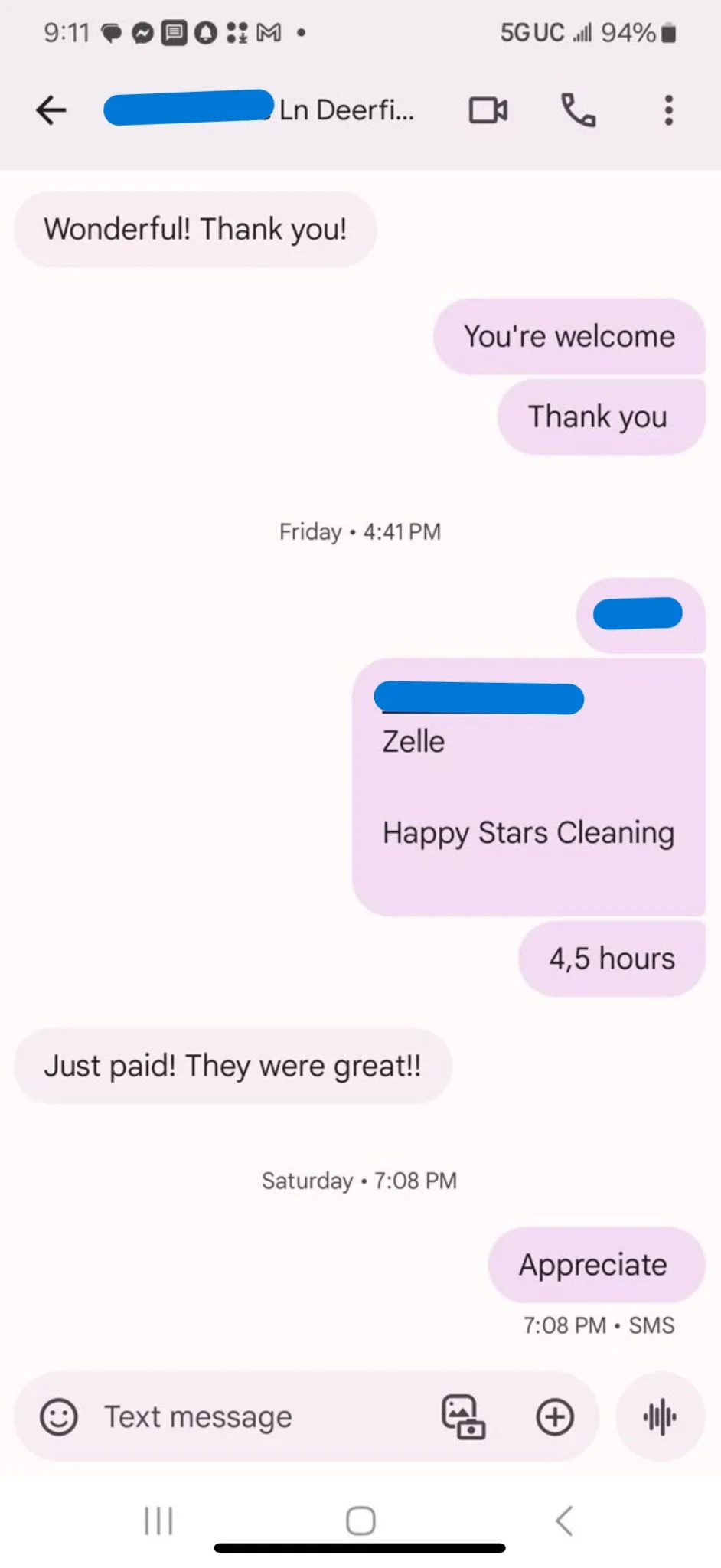Open recent apps from navigation bar

tap(158, 1521)
